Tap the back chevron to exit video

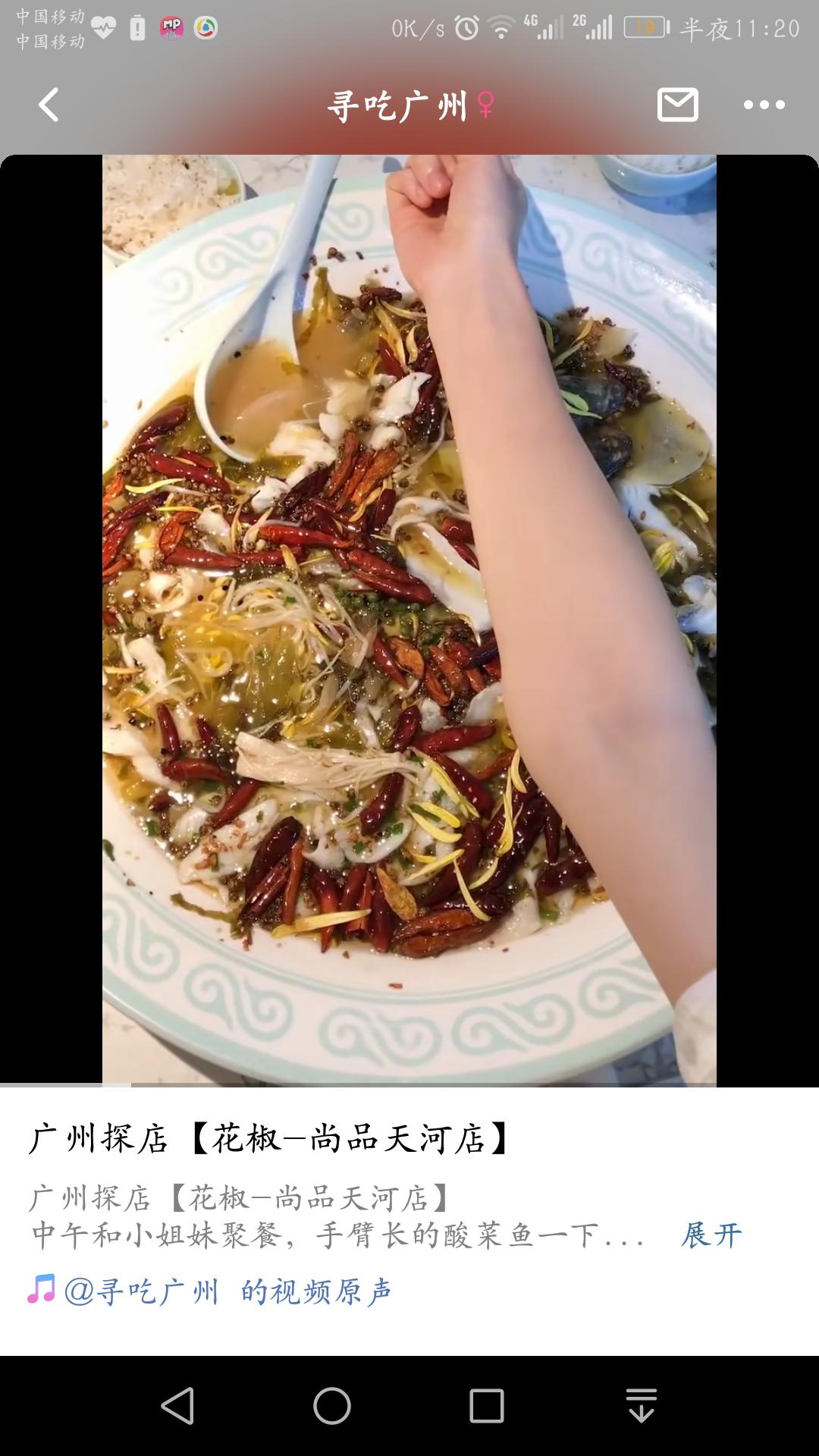click(50, 105)
